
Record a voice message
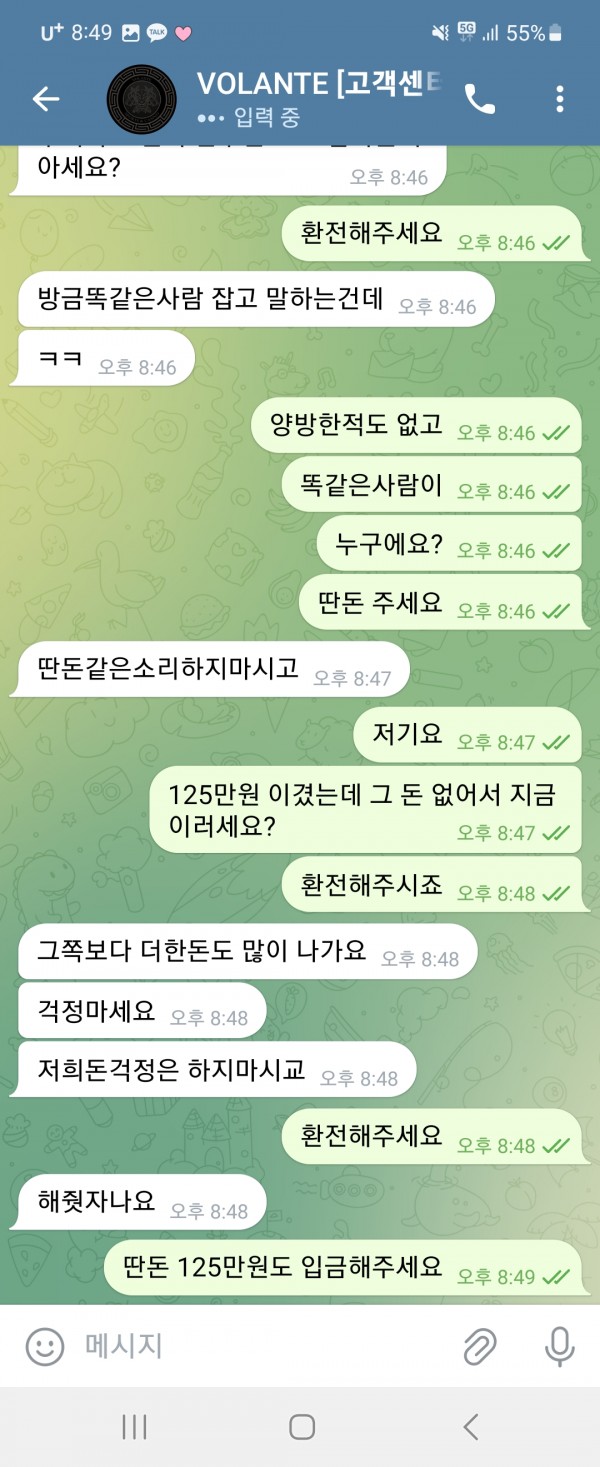559,1346
